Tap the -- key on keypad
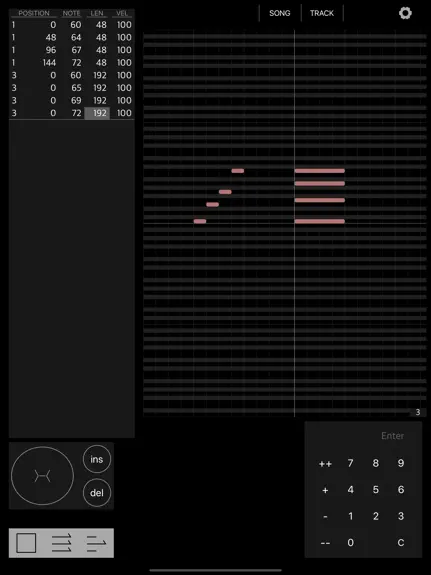 (x=325, y=543)
